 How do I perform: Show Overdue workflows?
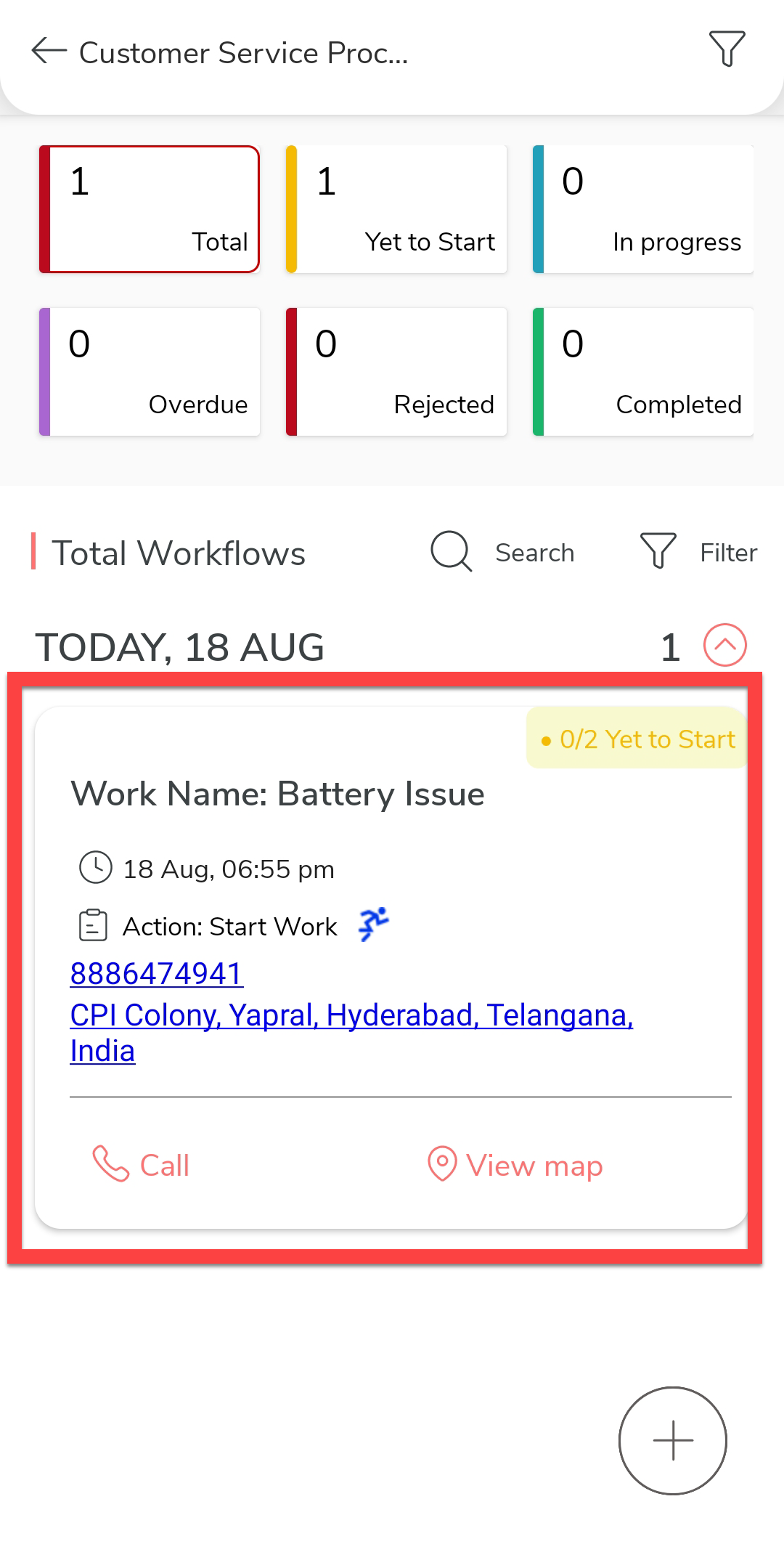coord(150,372)
